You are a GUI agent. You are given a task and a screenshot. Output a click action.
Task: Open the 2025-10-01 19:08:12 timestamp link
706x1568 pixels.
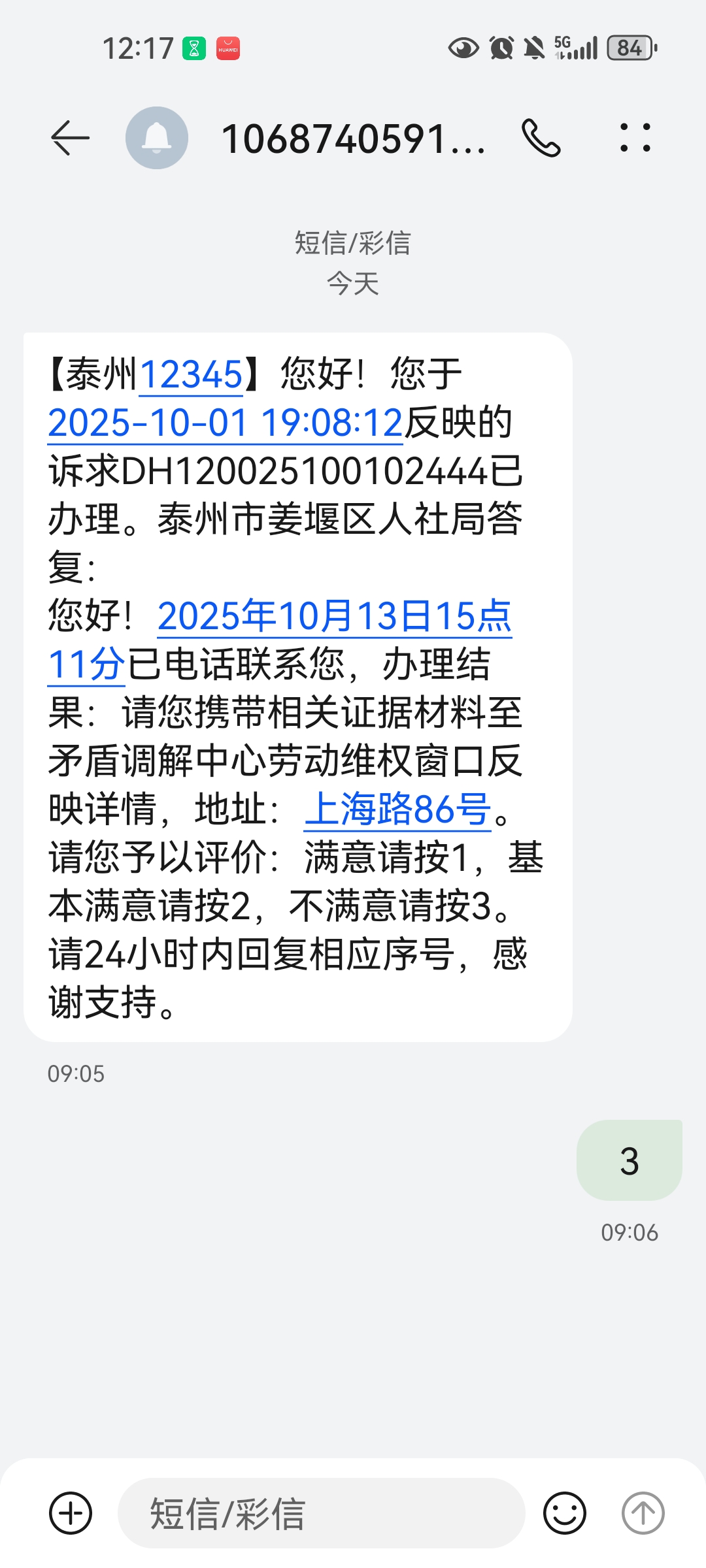pyautogui.click(x=226, y=423)
